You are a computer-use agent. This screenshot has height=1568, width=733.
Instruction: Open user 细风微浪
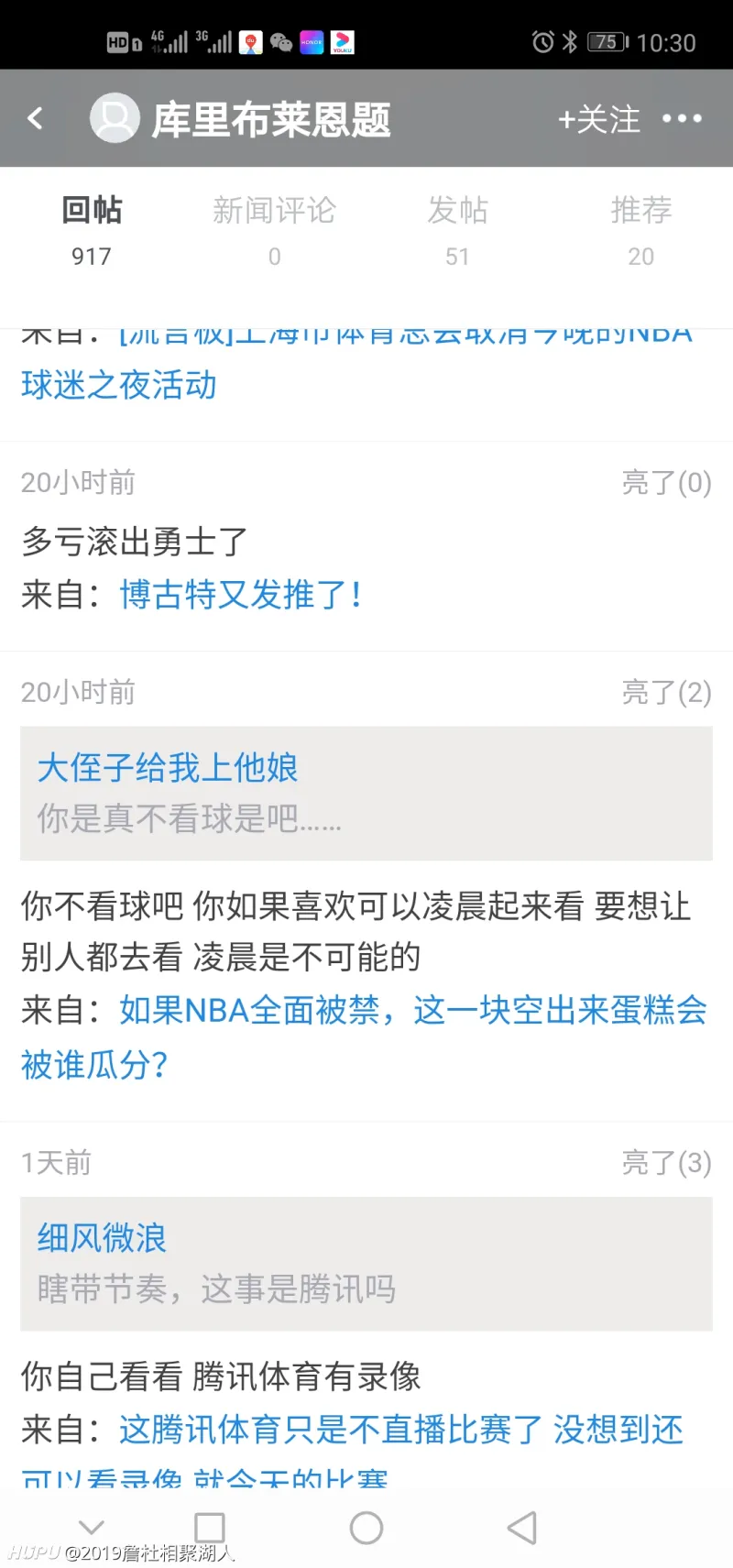tap(102, 1238)
